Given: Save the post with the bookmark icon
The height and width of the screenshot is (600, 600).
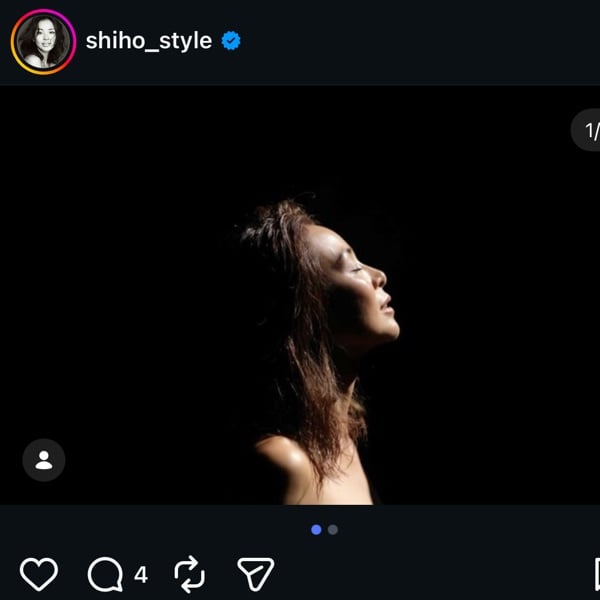Looking at the screenshot, I should coord(595,574).
